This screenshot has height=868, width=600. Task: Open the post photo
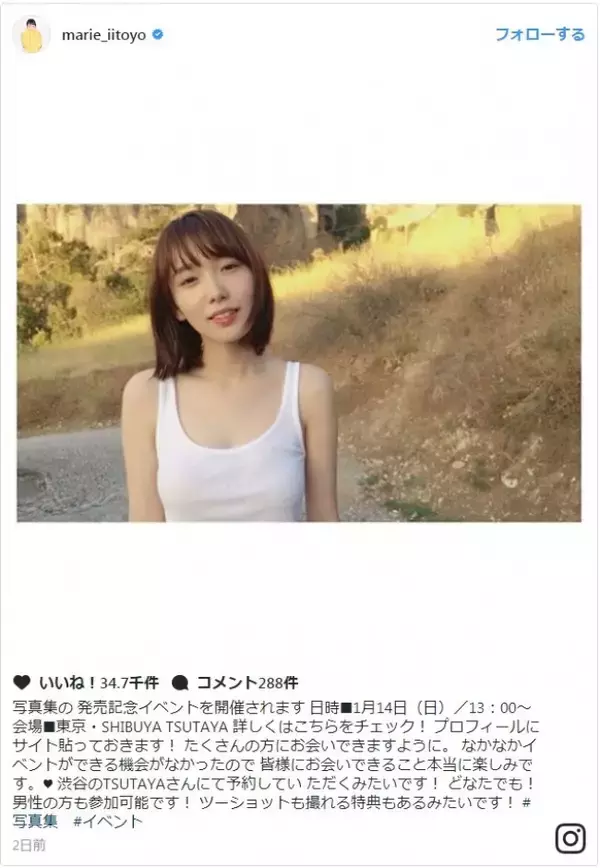299,362
